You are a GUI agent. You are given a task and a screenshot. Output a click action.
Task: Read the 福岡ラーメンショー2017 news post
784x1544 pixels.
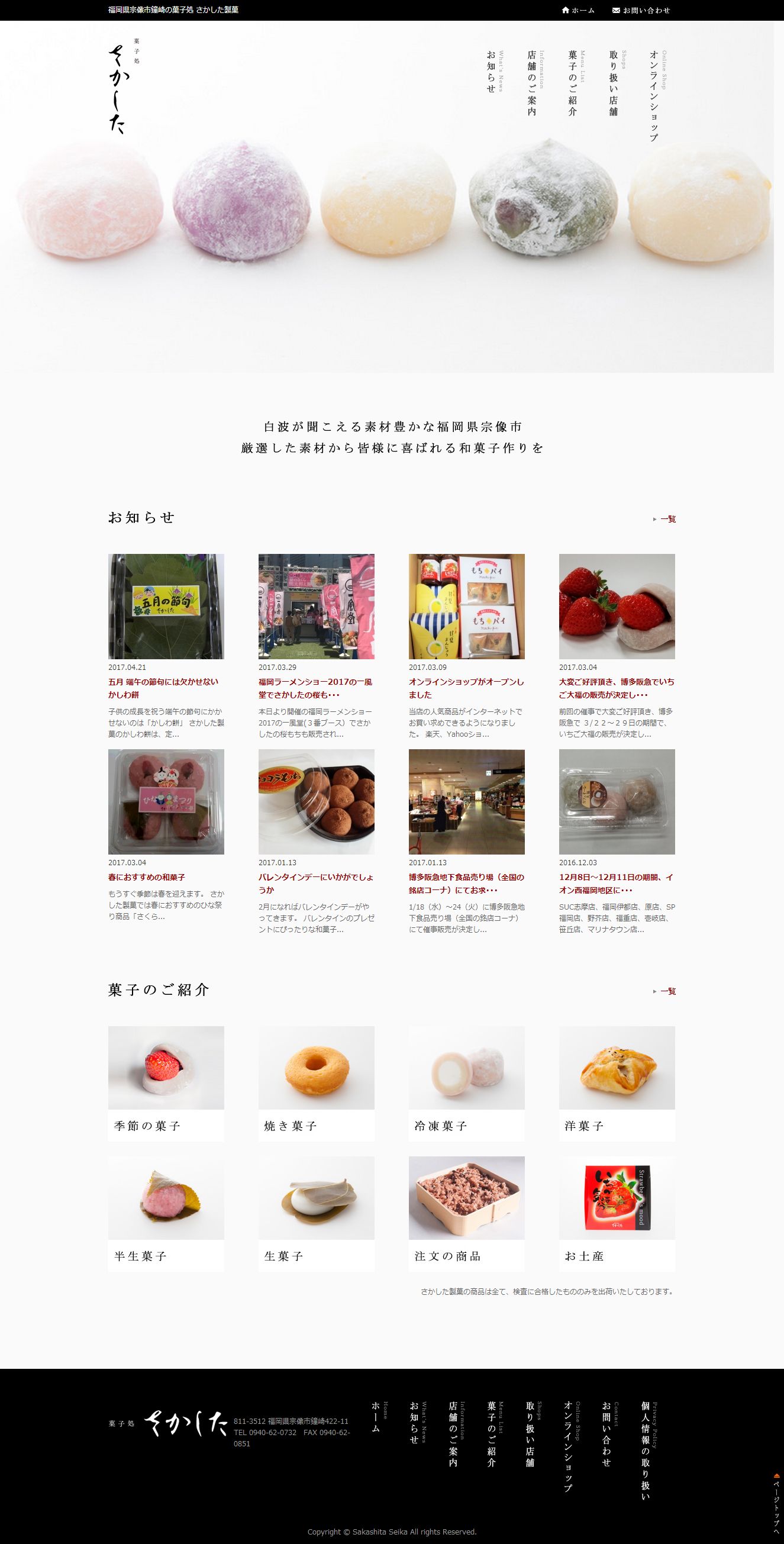click(x=315, y=688)
